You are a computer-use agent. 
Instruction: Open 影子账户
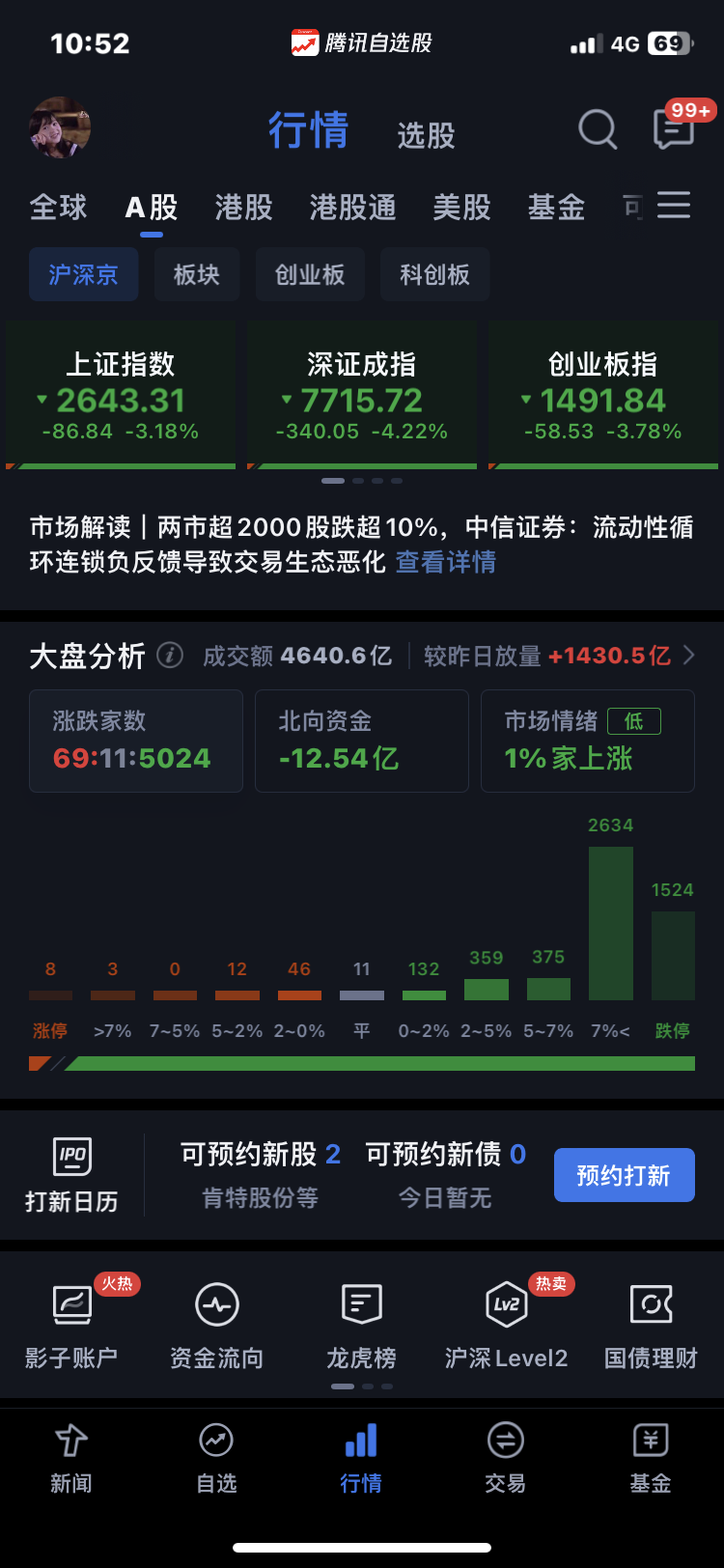[72, 1326]
